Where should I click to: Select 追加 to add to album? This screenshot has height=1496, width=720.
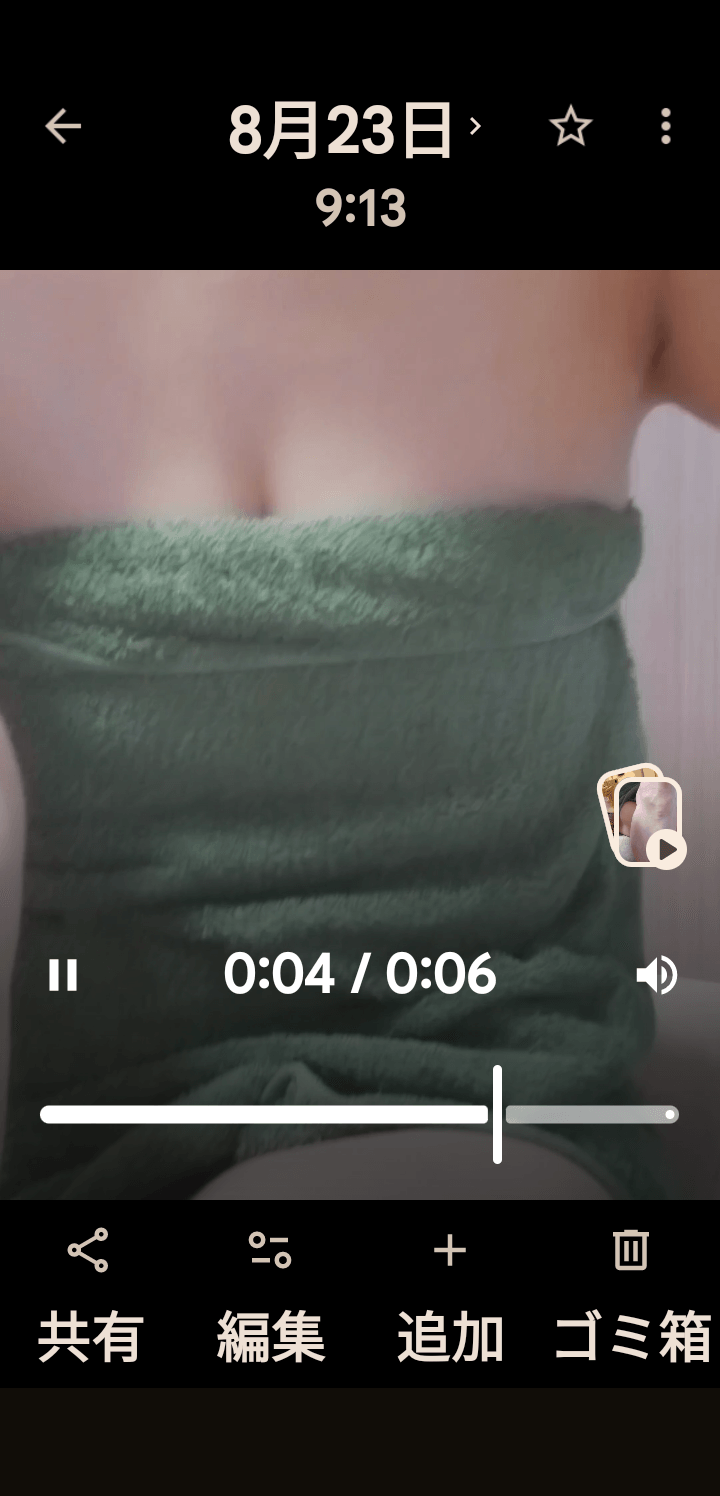[450, 1297]
